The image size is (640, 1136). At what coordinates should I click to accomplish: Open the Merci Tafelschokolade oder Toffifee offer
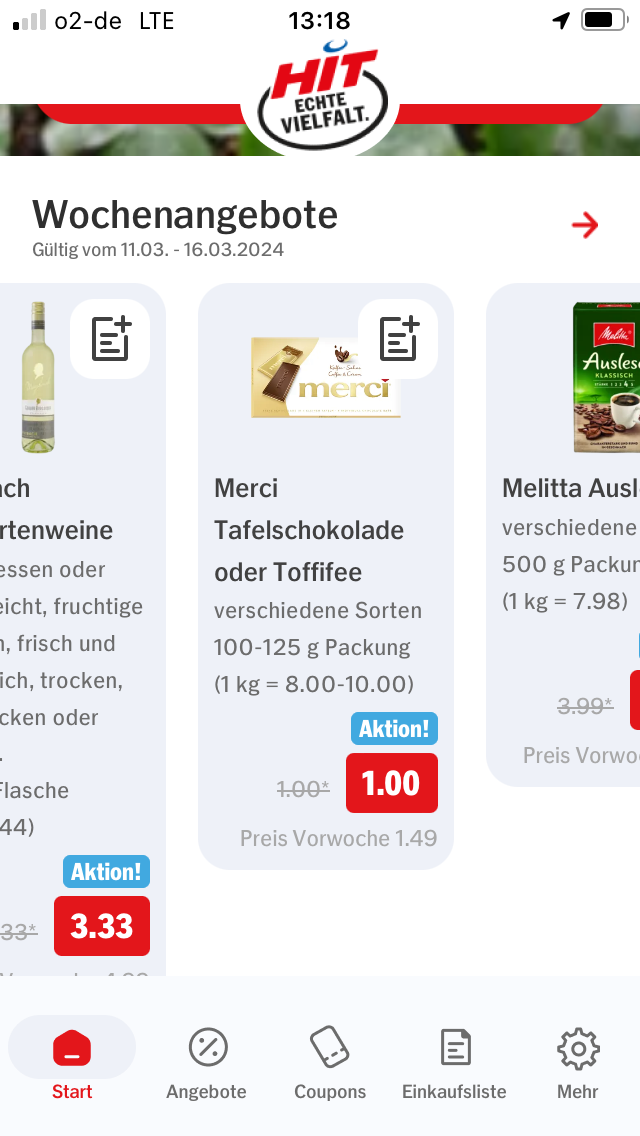click(x=325, y=576)
